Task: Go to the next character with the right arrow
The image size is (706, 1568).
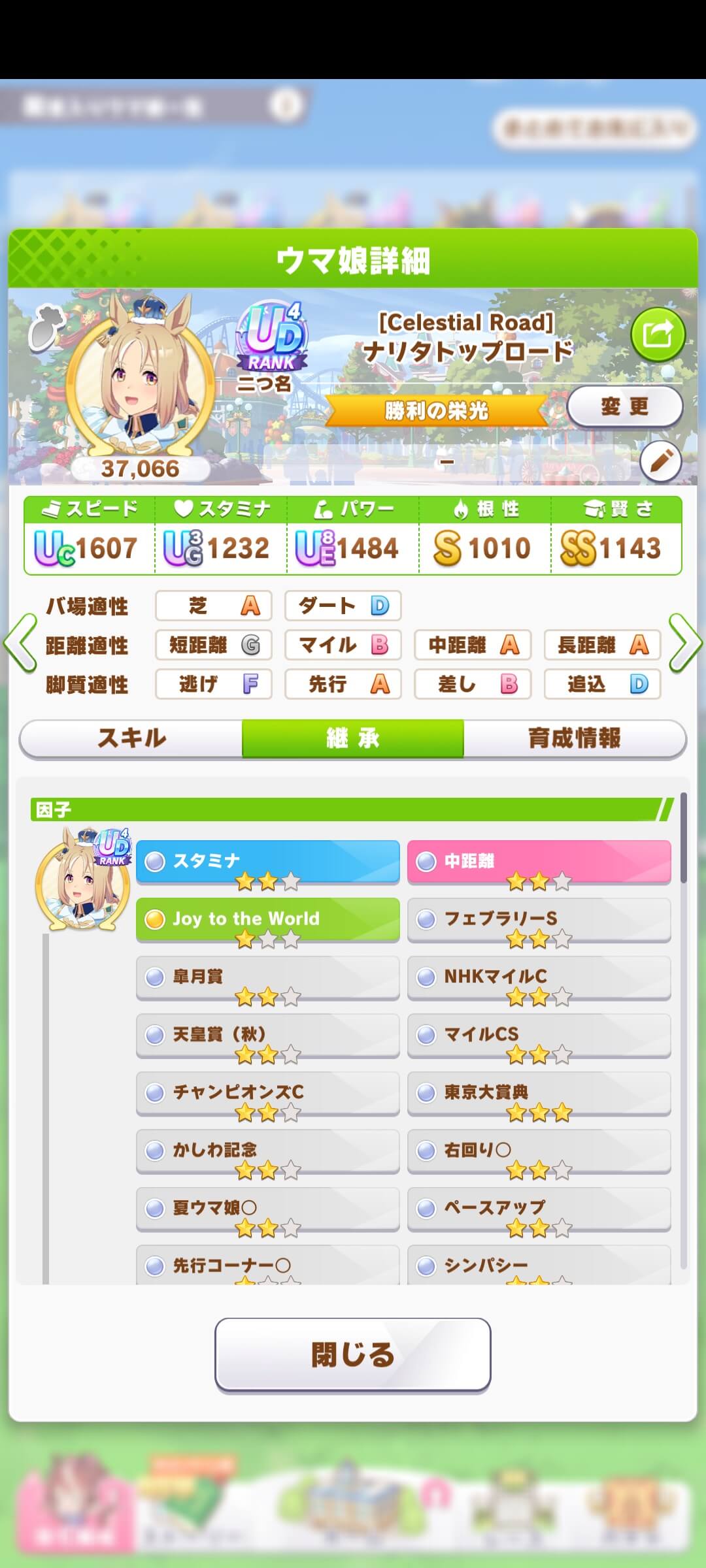Action: pos(685,644)
